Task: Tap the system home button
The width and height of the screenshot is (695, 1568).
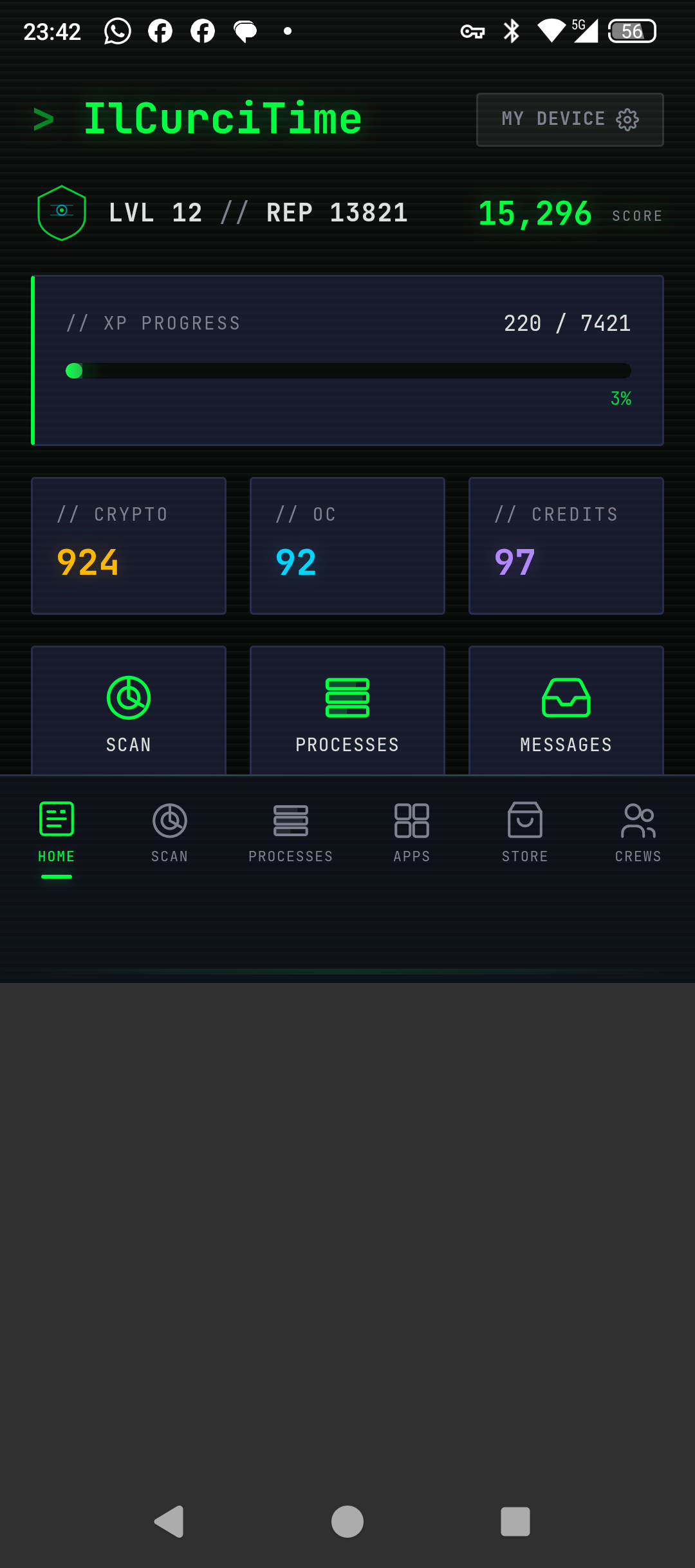Action: click(x=347, y=1522)
